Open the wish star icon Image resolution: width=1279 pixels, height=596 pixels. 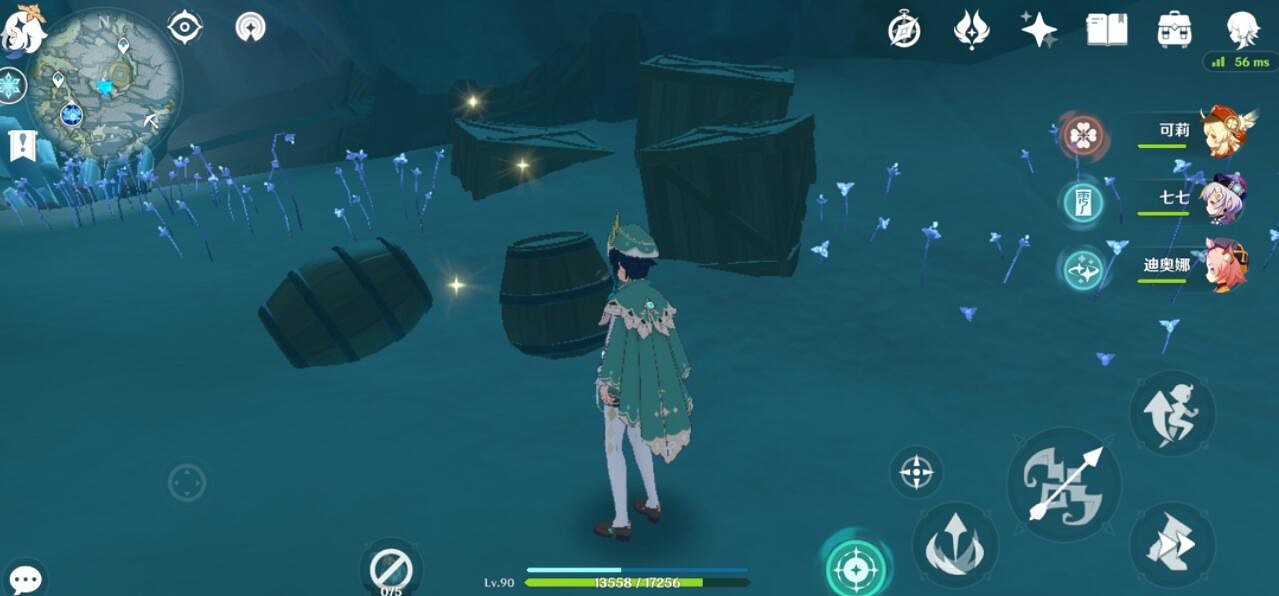coord(1039,30)
